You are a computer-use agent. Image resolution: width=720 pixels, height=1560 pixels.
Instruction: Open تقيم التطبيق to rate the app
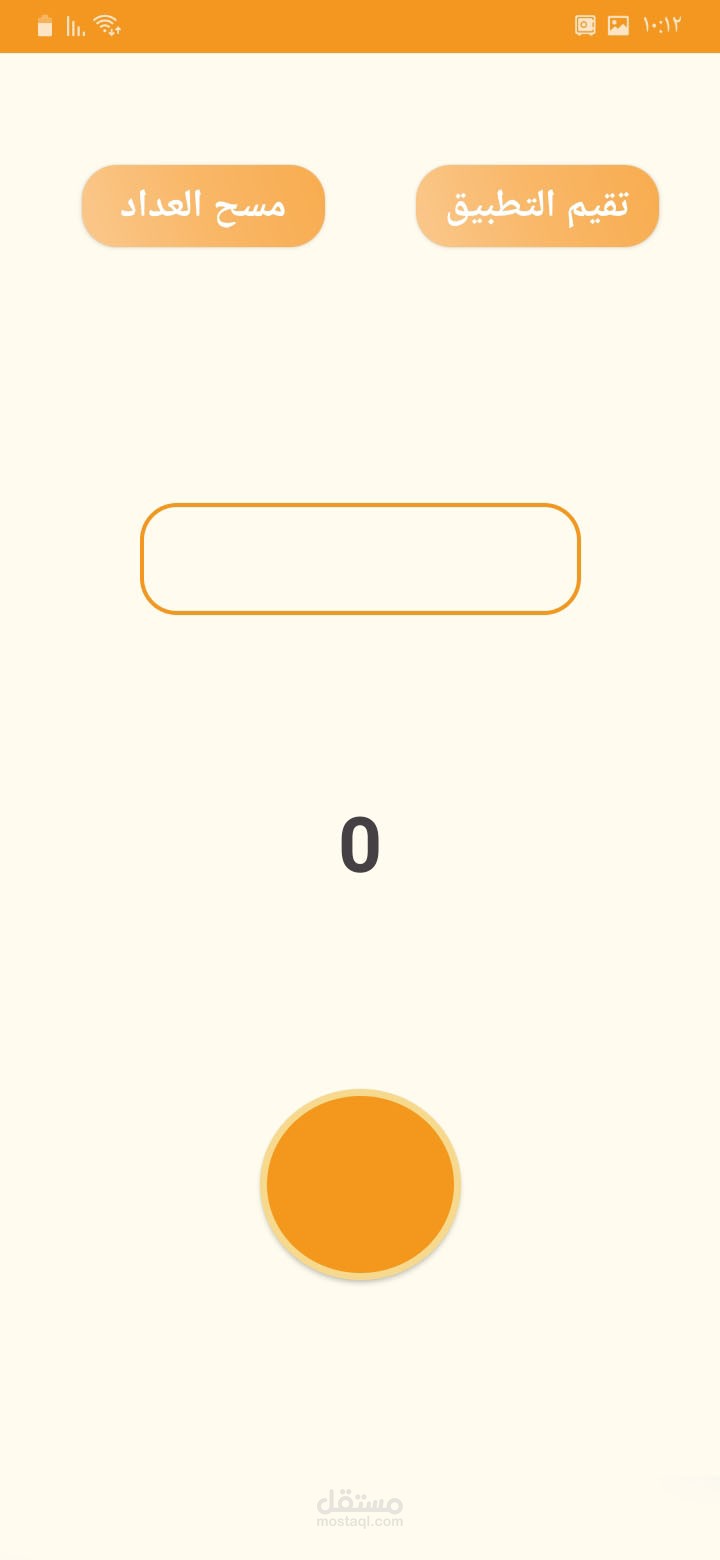537,206
